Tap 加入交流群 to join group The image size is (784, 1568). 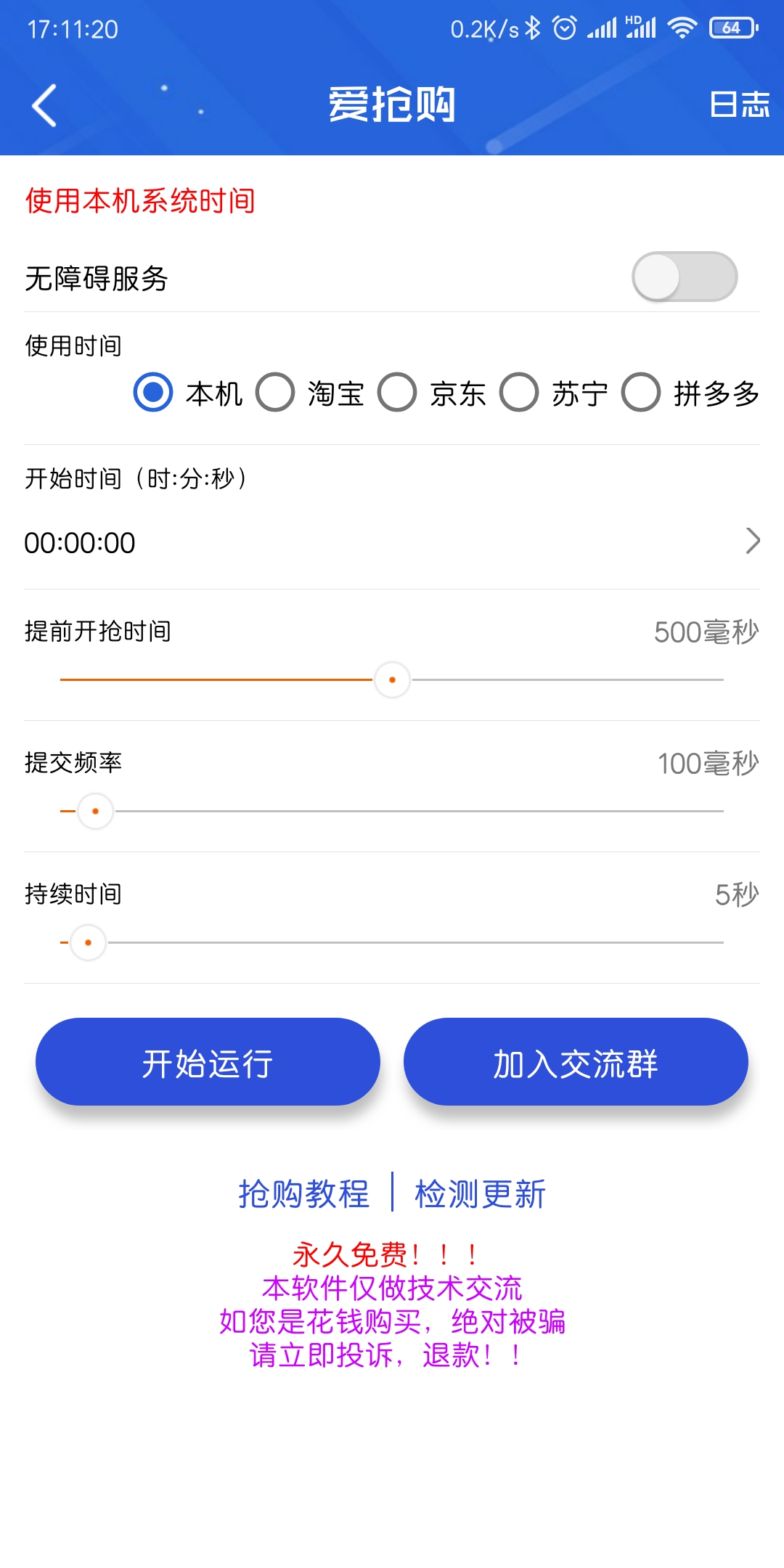point(576,1062)
